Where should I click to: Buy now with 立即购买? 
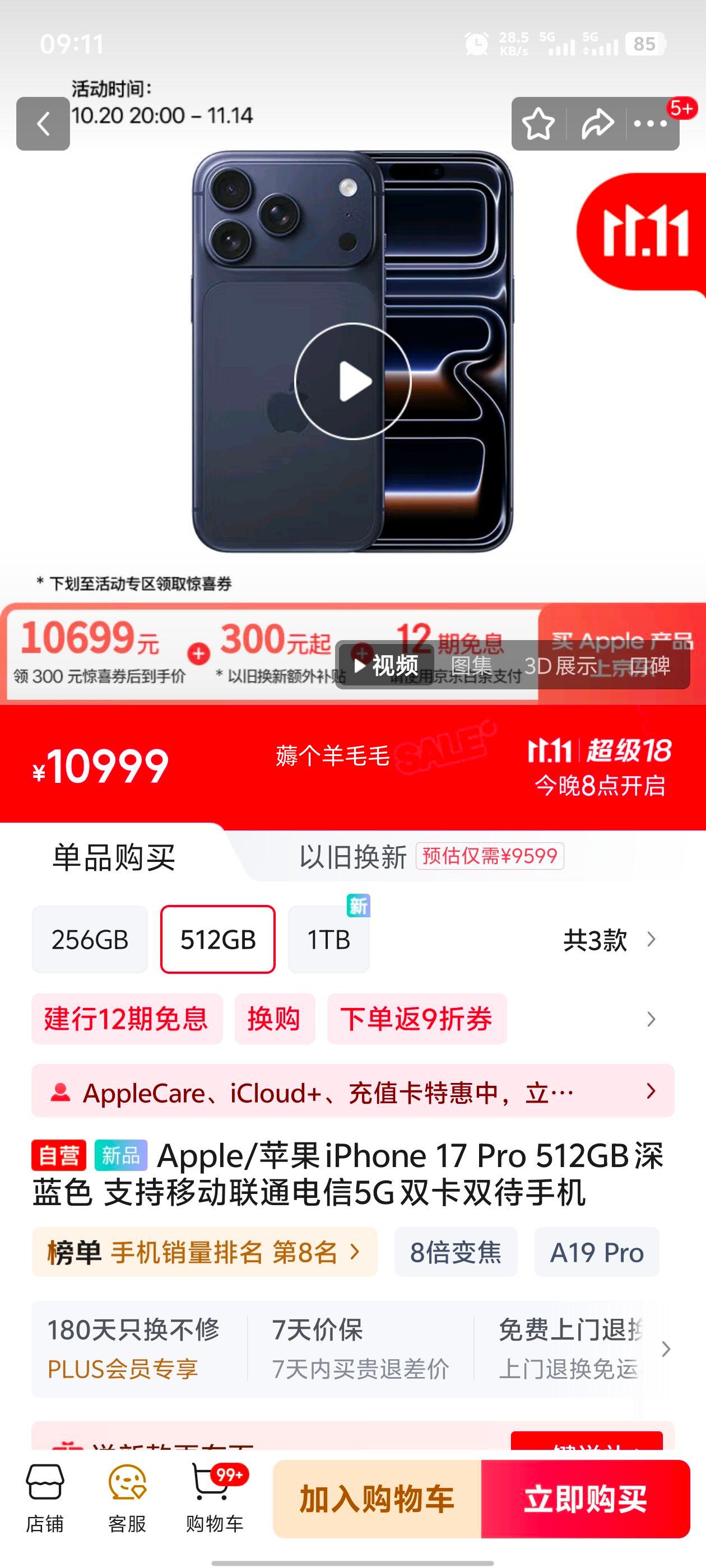[586, 1498]
